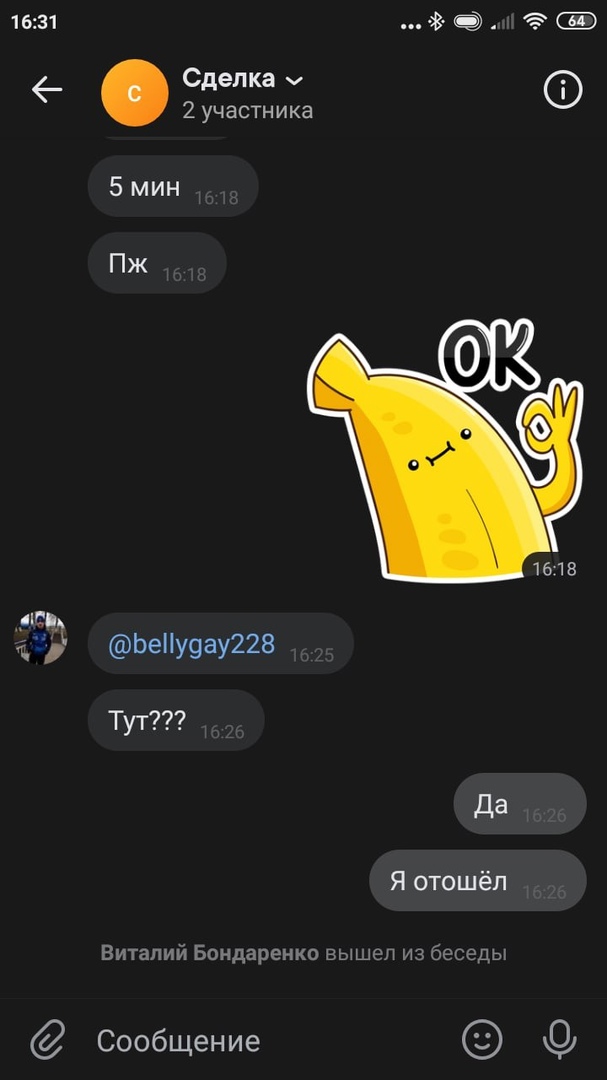This screenshot has height=1080, width=607.
Task: Open the conversation info icon
Action: click(563, 90)
